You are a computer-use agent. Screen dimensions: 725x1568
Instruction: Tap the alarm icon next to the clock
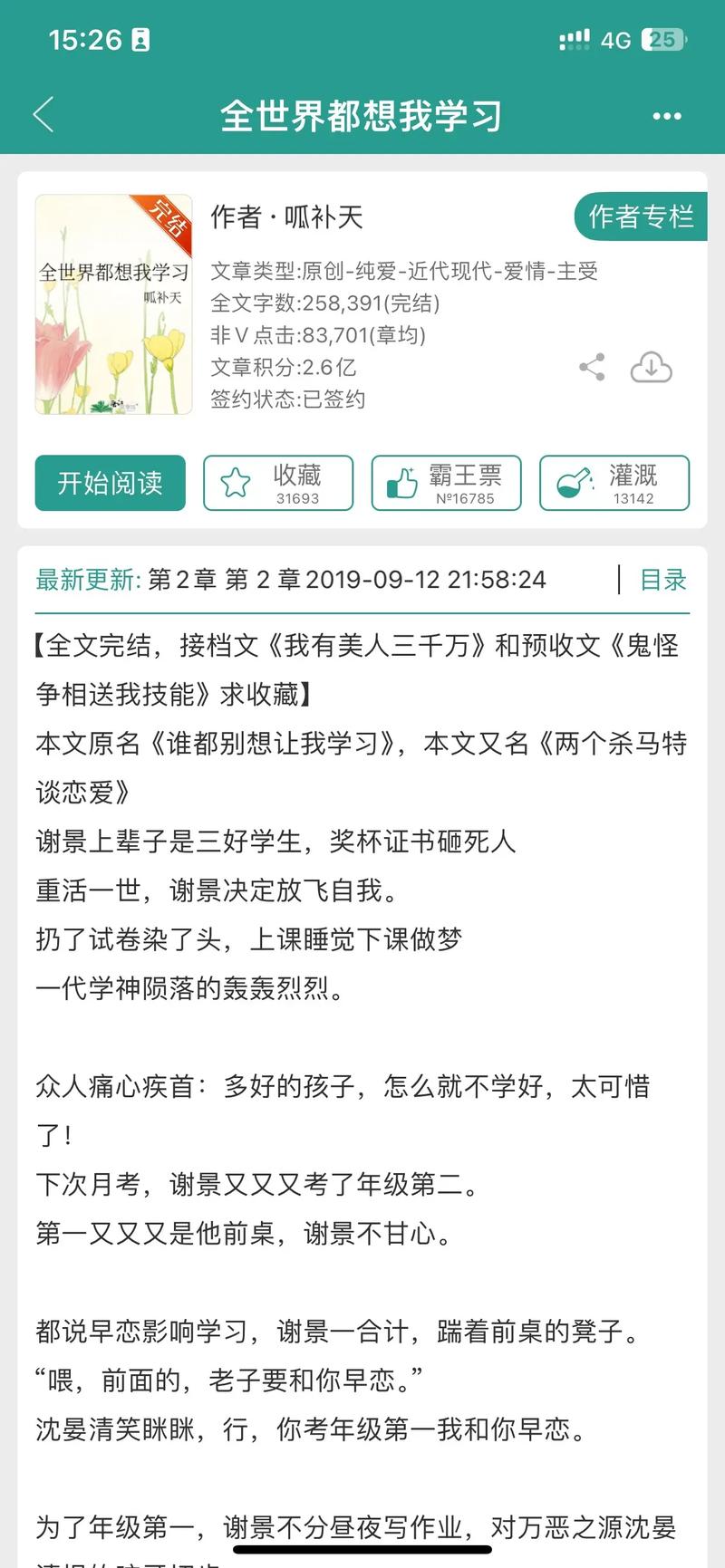[138, 39]
